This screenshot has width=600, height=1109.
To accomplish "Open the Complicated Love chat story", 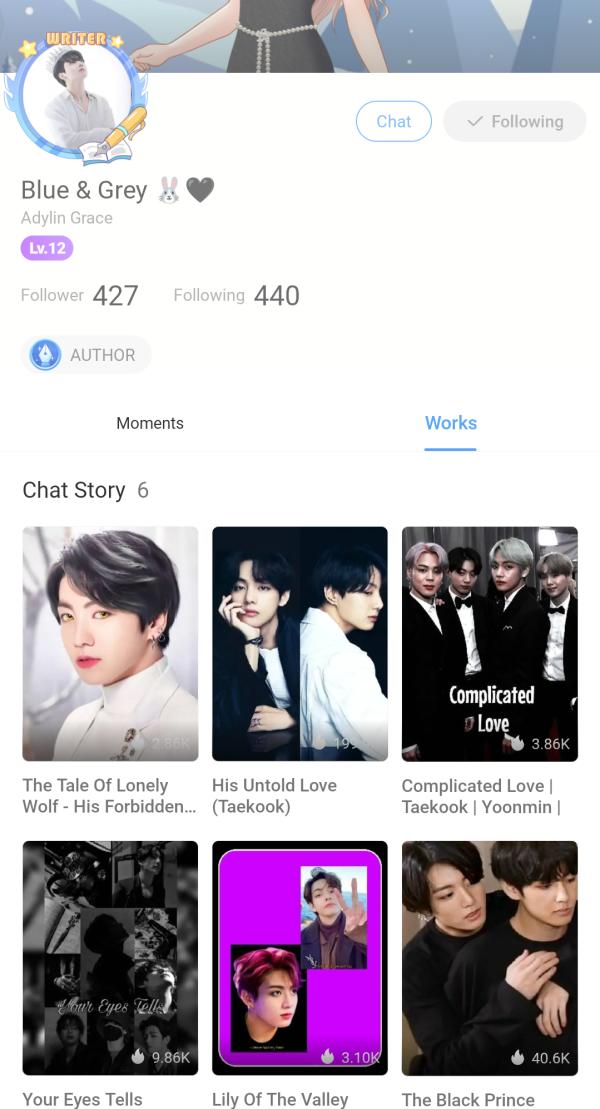I will pos(489,643).
